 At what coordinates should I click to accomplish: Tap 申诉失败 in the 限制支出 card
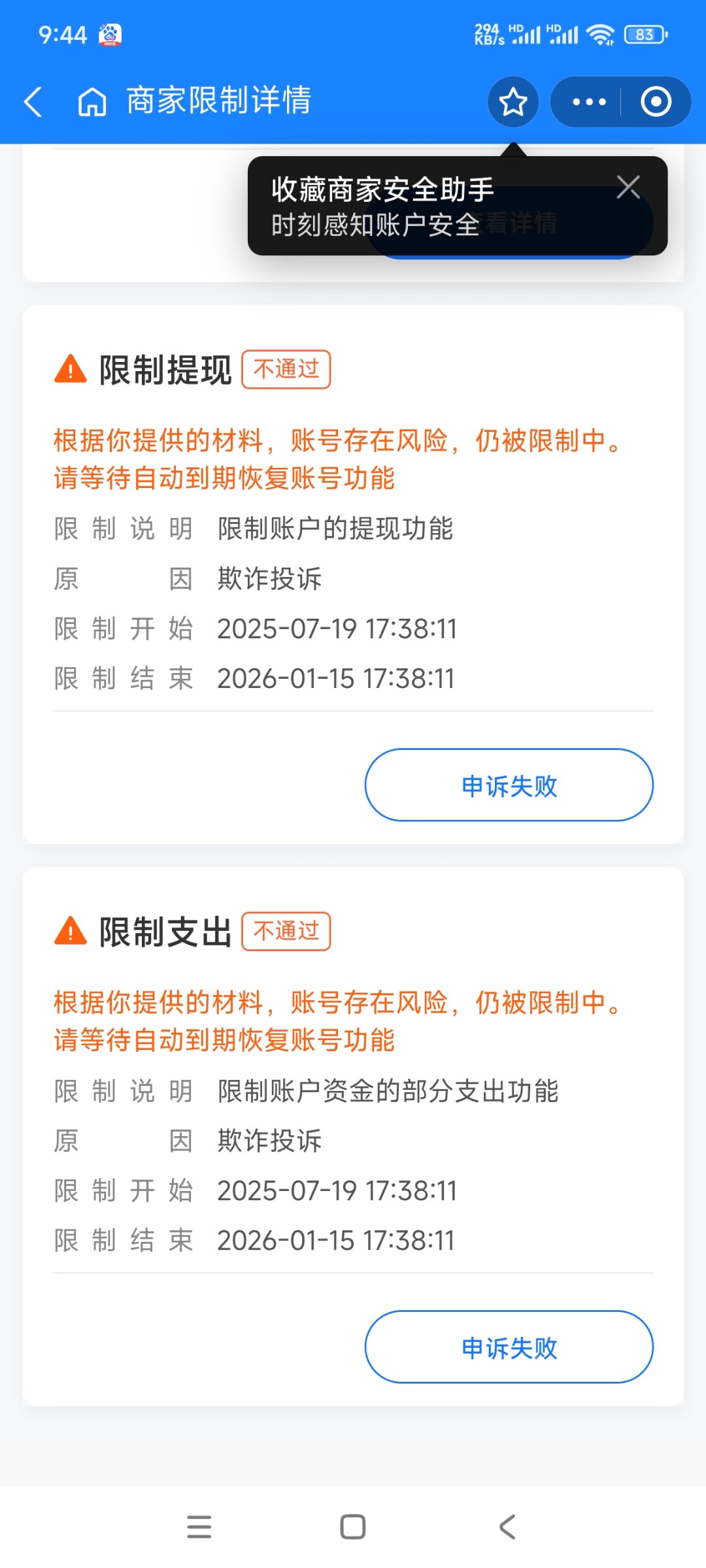pyautogui.click(x=508, y=1347)
